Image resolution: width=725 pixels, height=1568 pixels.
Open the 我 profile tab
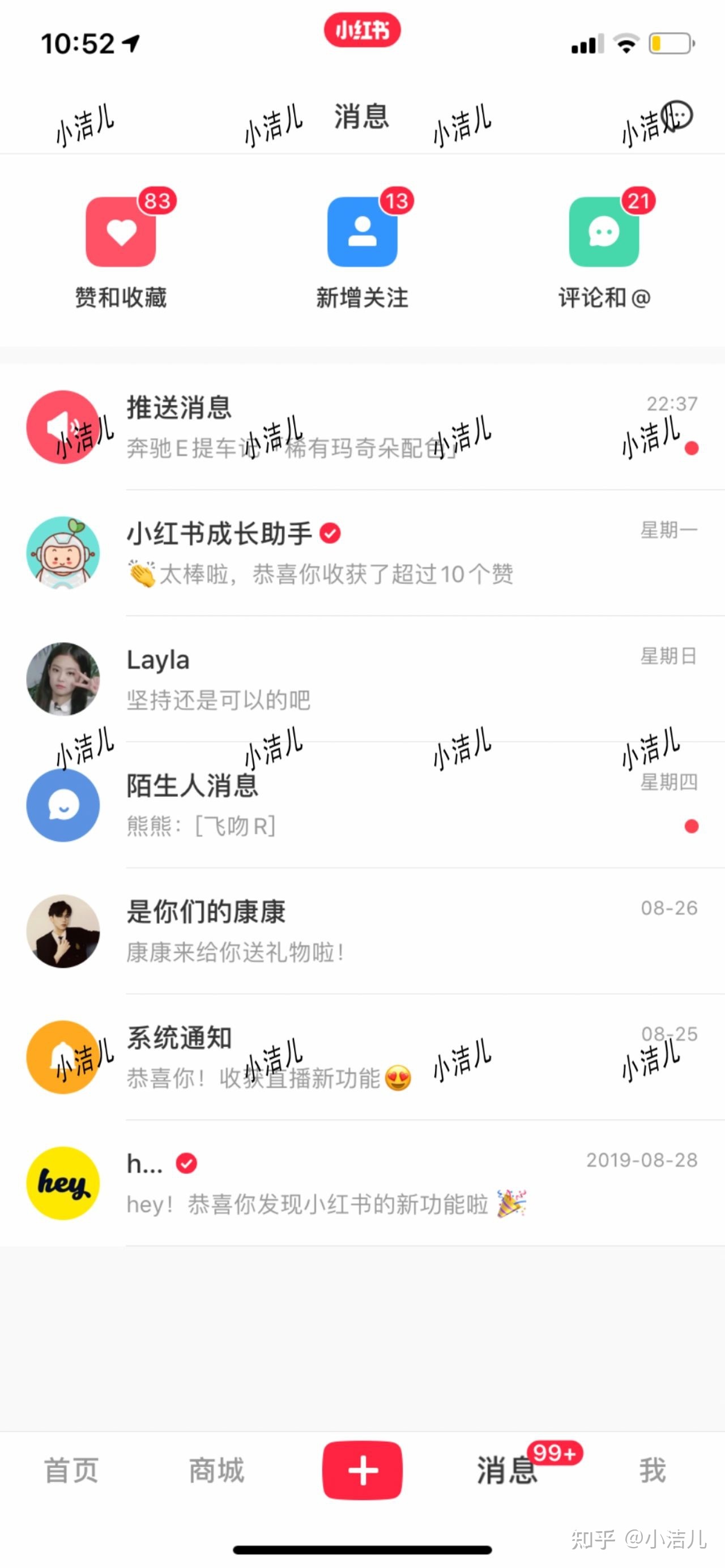(x=653, y=1470)
